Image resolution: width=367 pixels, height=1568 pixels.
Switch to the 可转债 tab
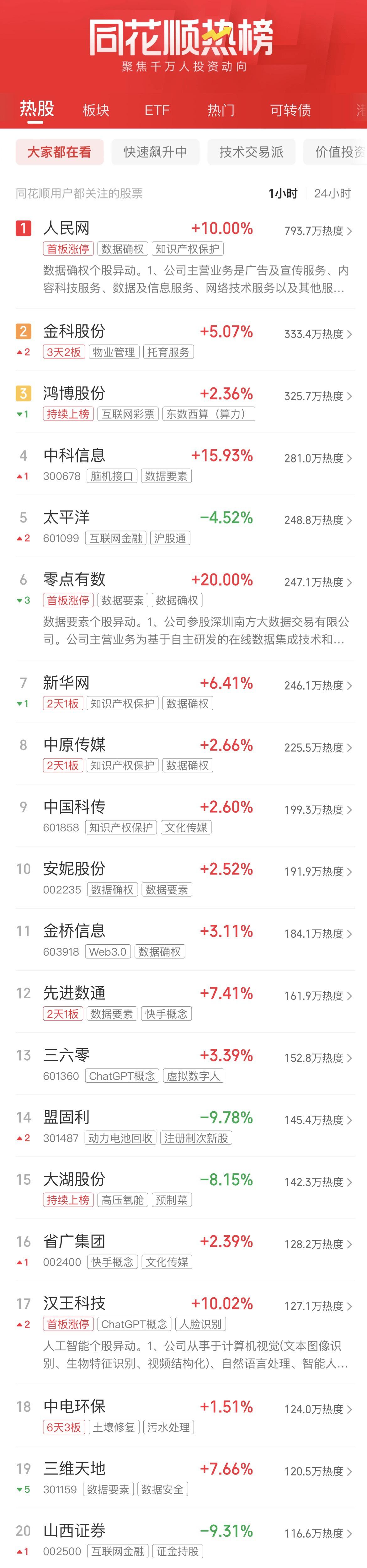tap(290, 110)
